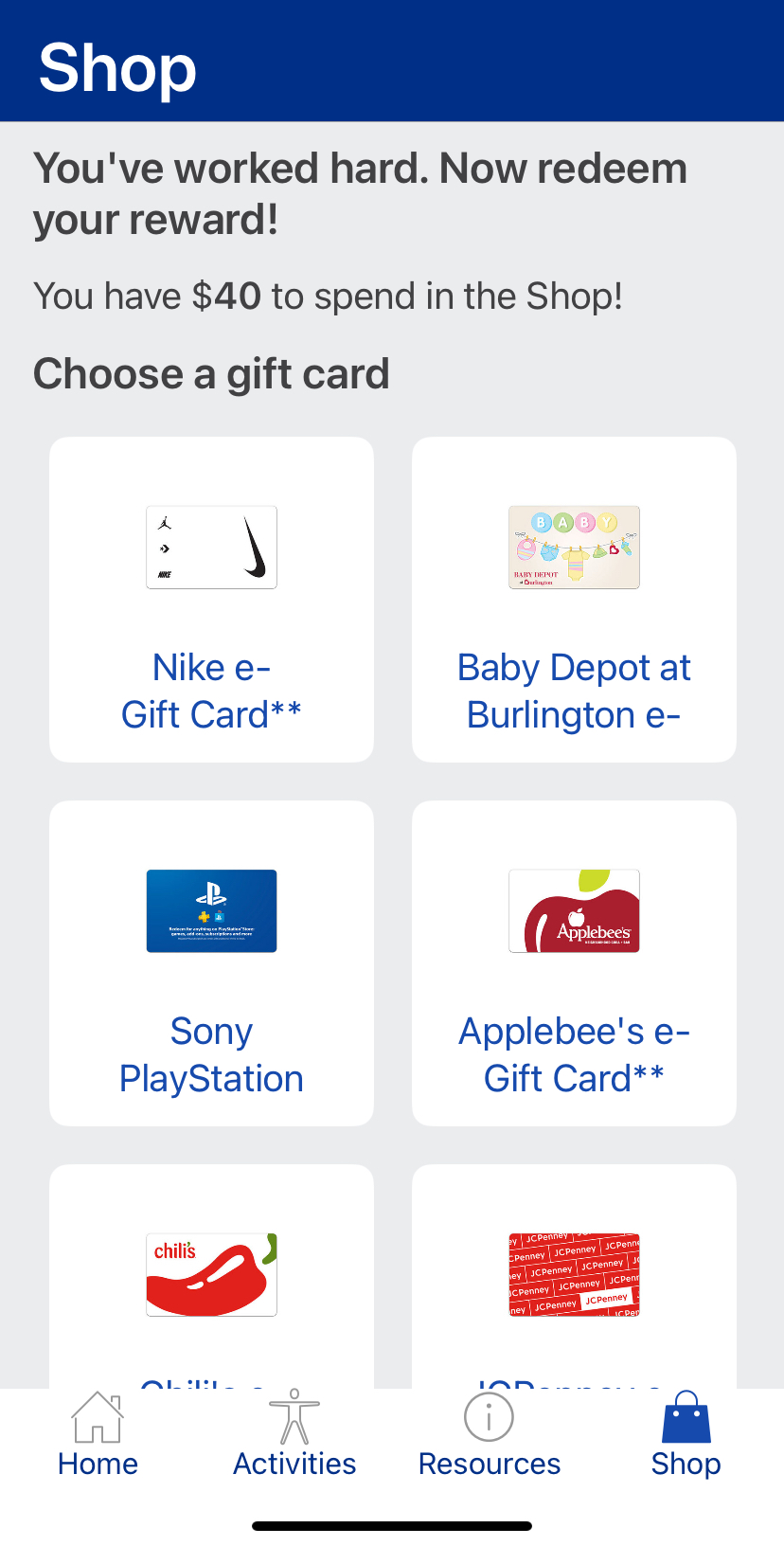Choose the Sony PlayStation gift card
Image resolution: width=784 pixels, height=1546 pixels.
(x=211, y=962)
